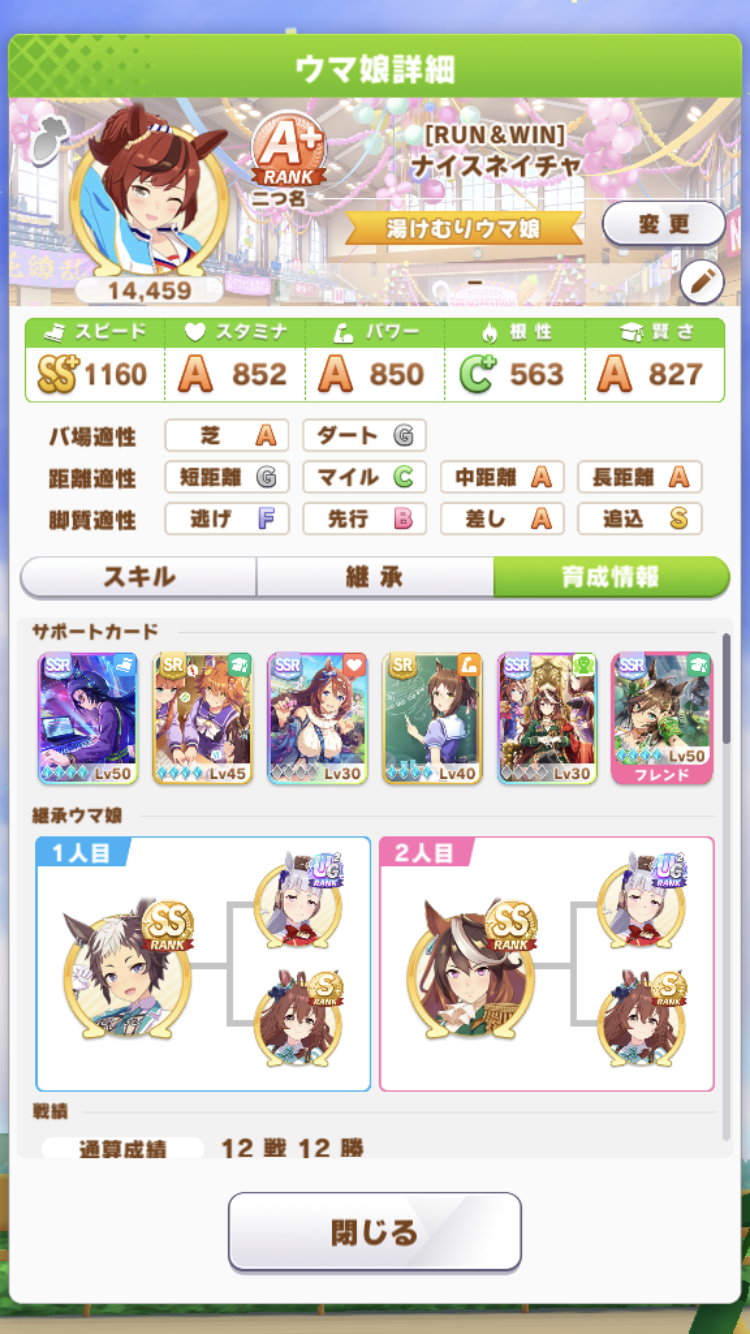Switch to the スキル tab
Image resolution: width=750 pixels, height=1334 pixels.
[139, 577]
